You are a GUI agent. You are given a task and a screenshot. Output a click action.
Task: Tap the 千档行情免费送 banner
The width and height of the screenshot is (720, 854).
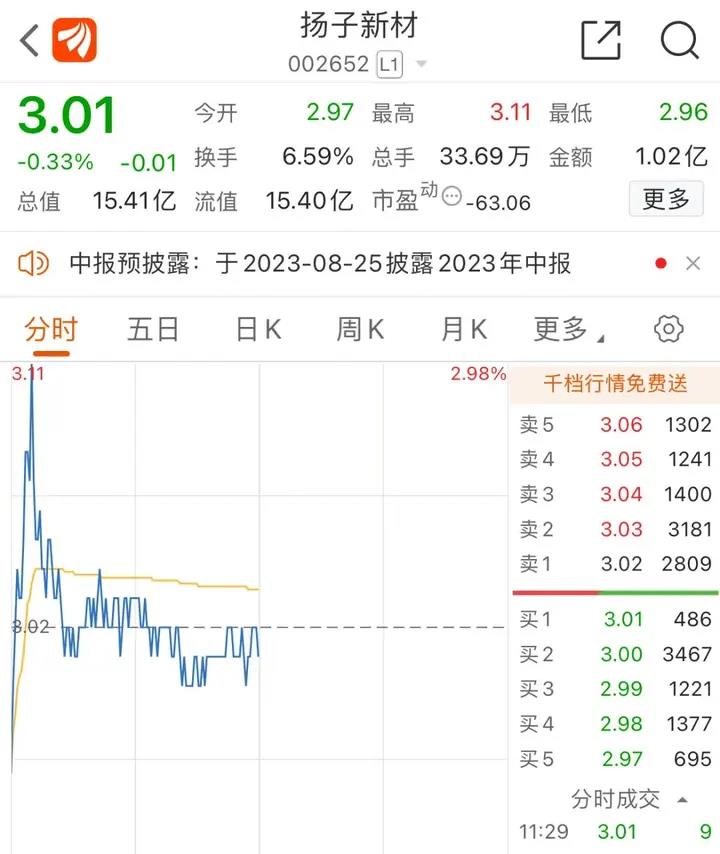point(615,383)
